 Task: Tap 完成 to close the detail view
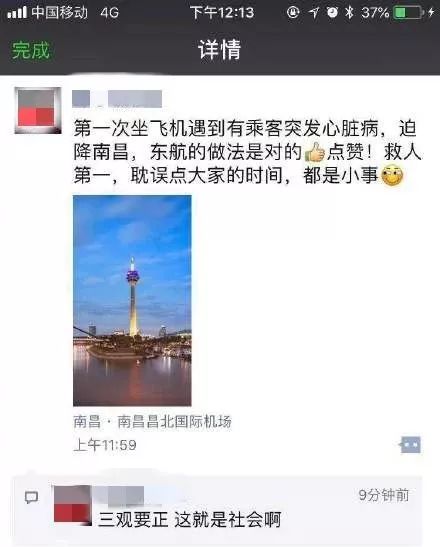[31, 50]
